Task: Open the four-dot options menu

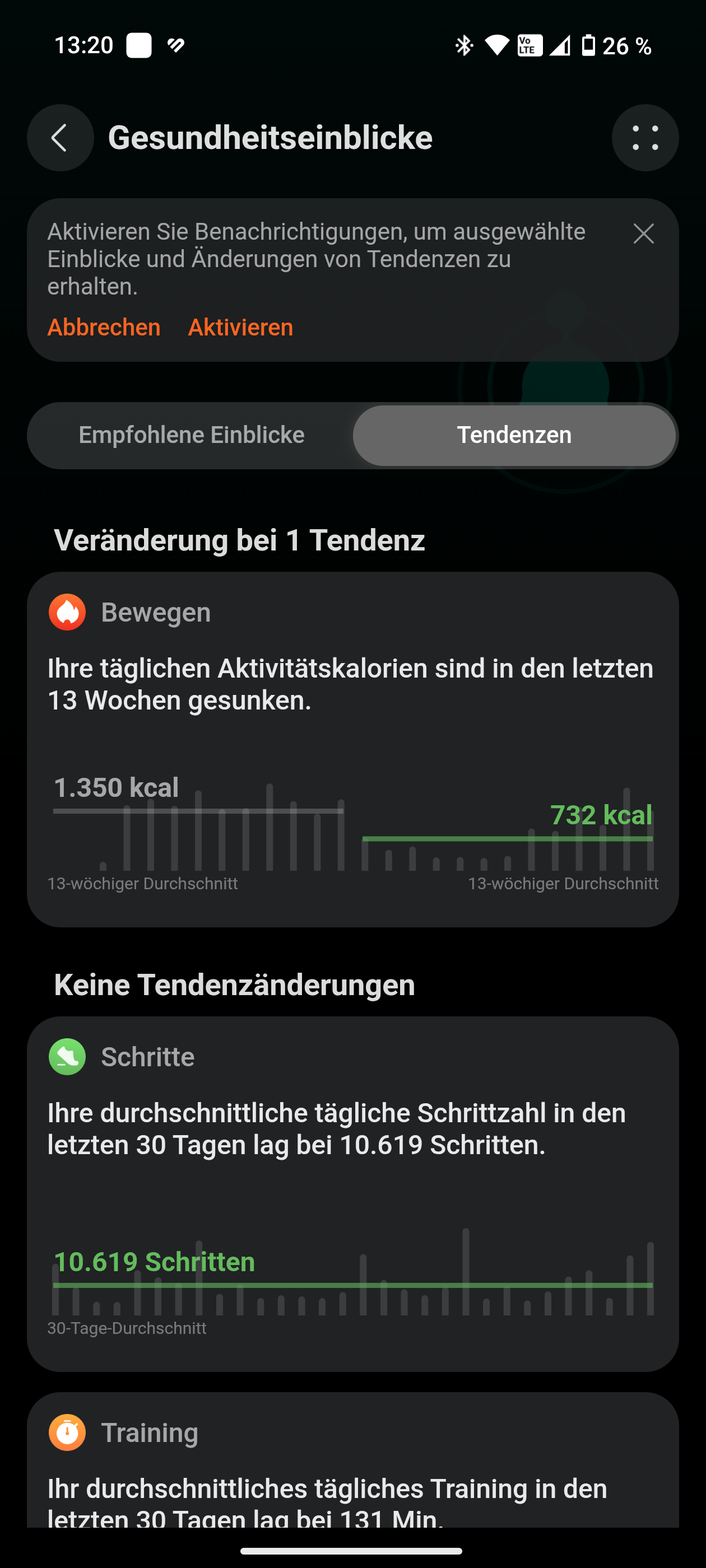Action: (x=644, y=138)
